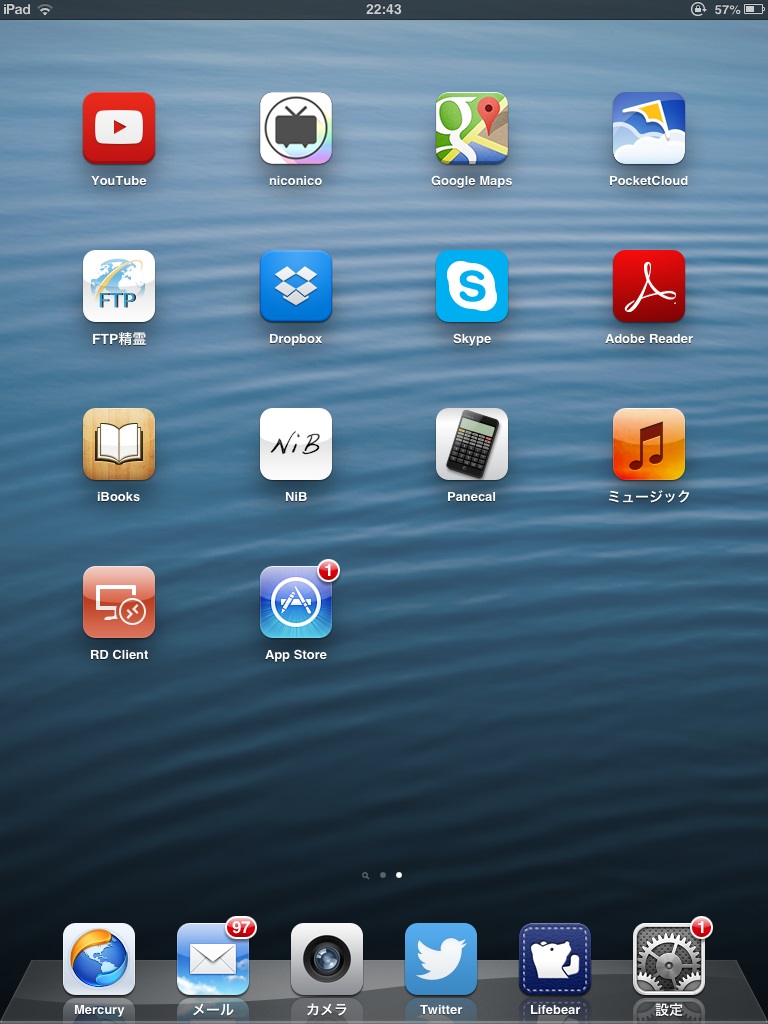Launch the カメラ app
The width and height of the screenshot is (768, 1024).
pos(327,960)
